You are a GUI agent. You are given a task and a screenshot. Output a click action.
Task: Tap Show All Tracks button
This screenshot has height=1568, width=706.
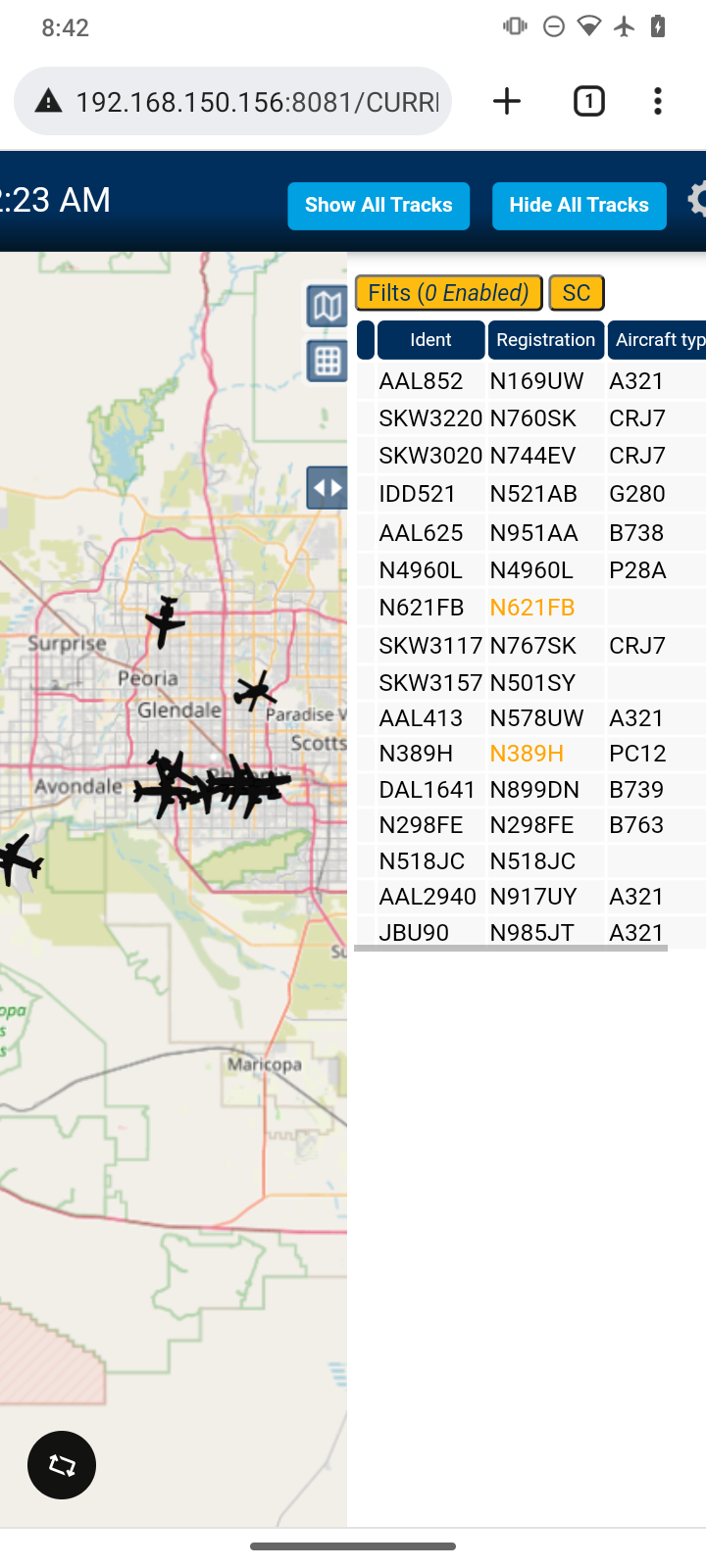point(378,206)
